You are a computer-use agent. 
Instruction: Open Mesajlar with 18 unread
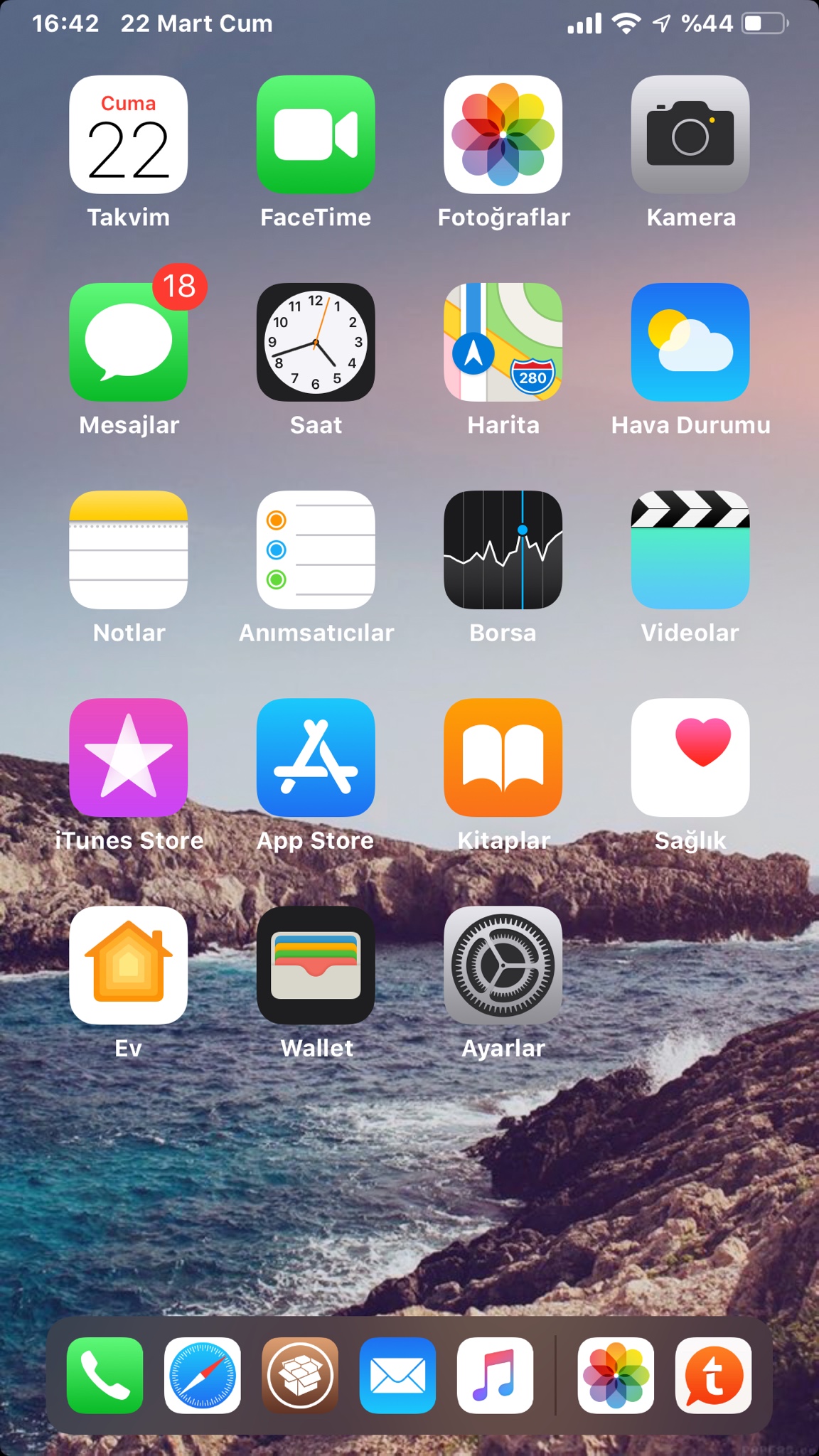point(128,343)
